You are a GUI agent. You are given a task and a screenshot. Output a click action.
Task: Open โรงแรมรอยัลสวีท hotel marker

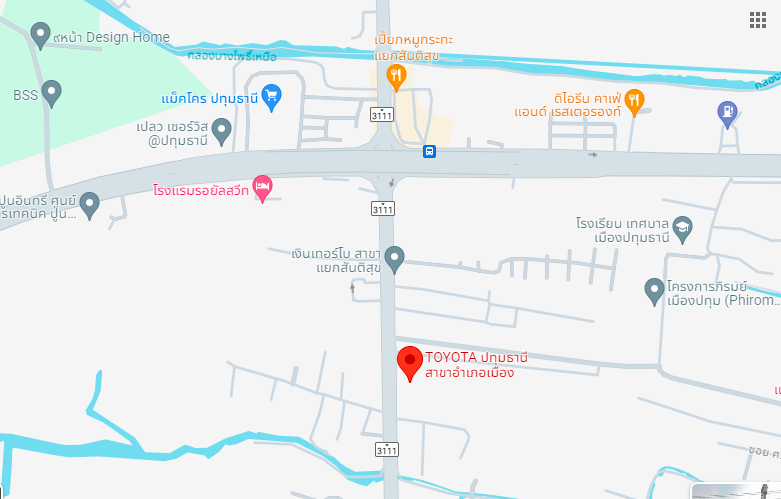click(263, 187)
